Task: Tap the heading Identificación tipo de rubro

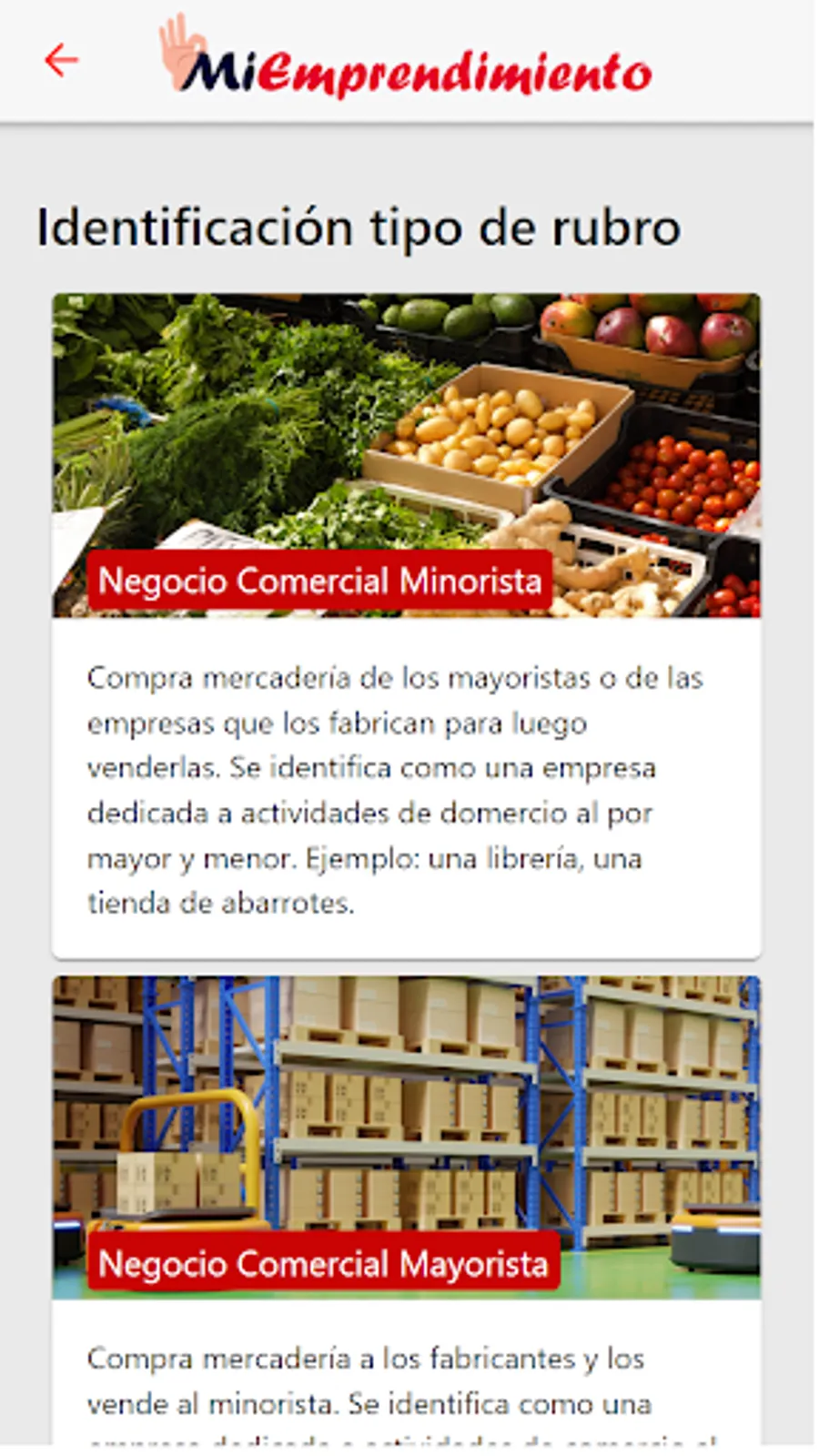Action: [357, 227]
